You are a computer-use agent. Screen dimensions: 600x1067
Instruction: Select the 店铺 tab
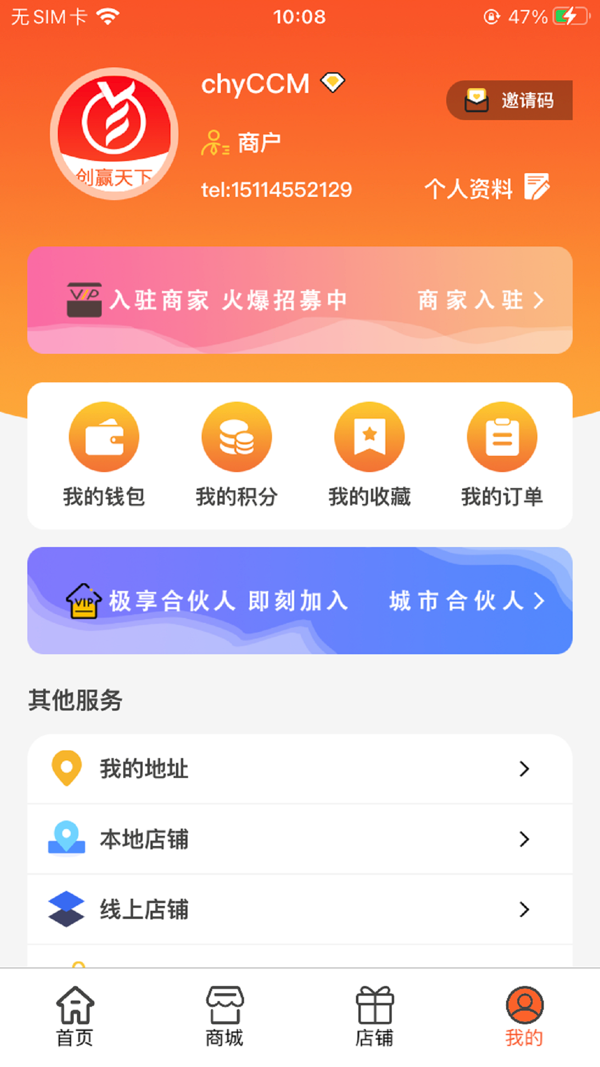click(375, 1017)
